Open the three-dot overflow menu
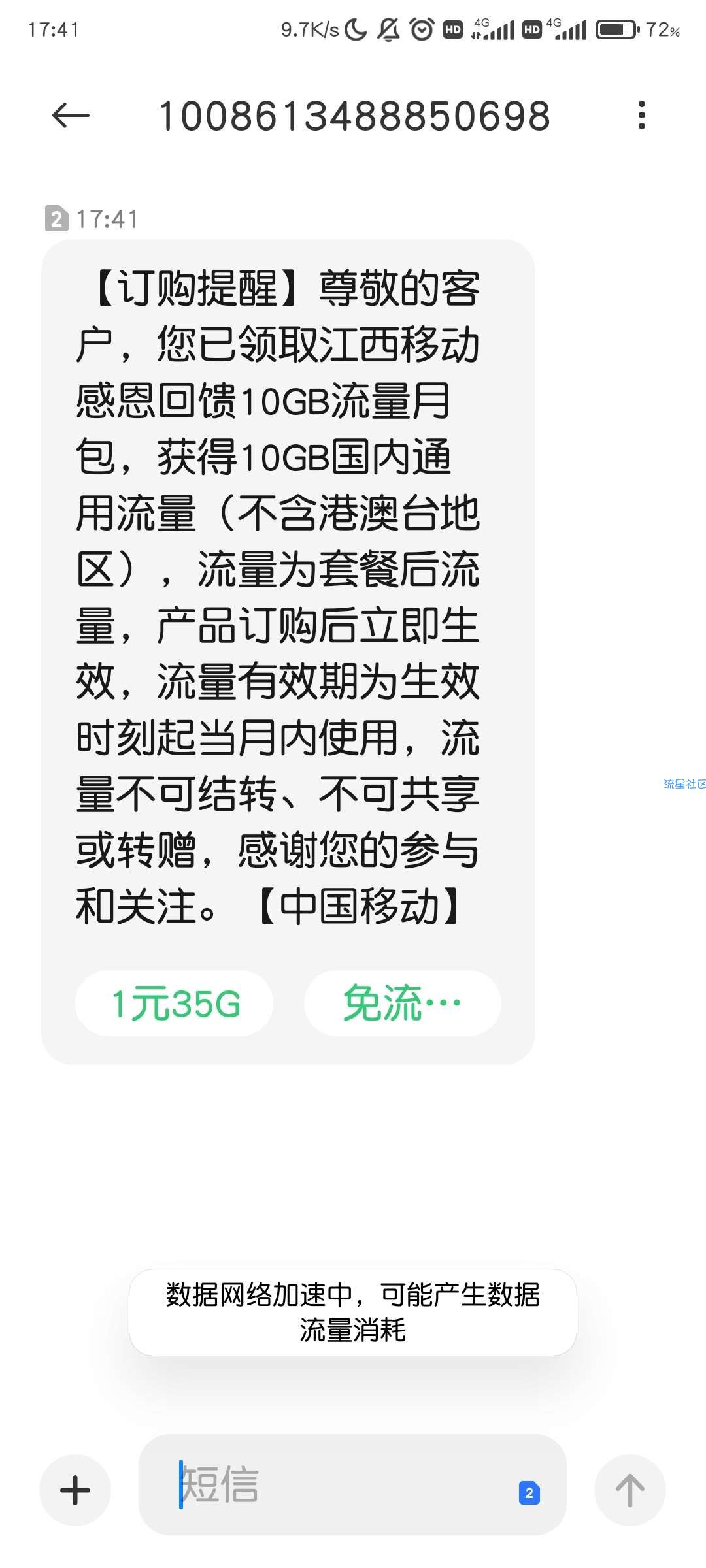The image size is (706, 1568). click(x=641, y=116)
